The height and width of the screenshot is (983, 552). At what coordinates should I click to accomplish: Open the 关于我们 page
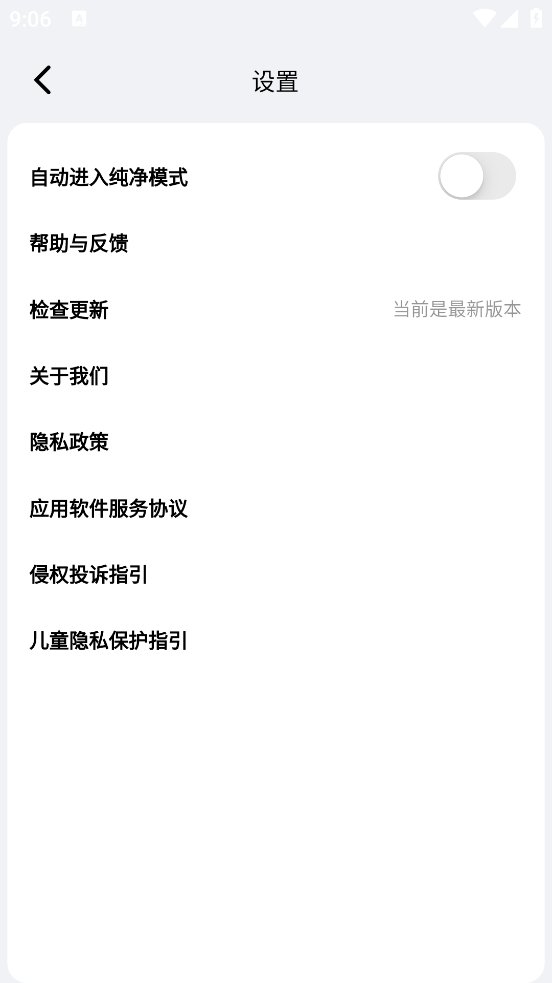tap(276, 376)
